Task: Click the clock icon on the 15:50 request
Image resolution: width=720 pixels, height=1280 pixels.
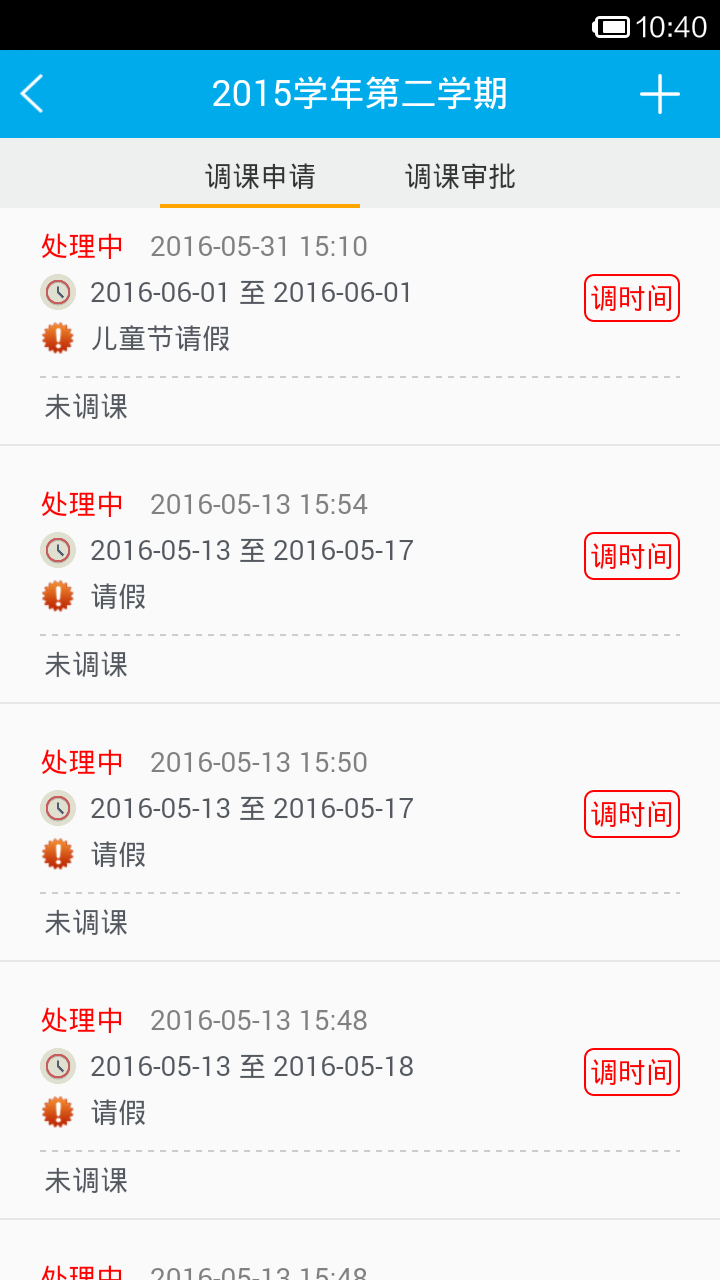Action: point(57,808)
